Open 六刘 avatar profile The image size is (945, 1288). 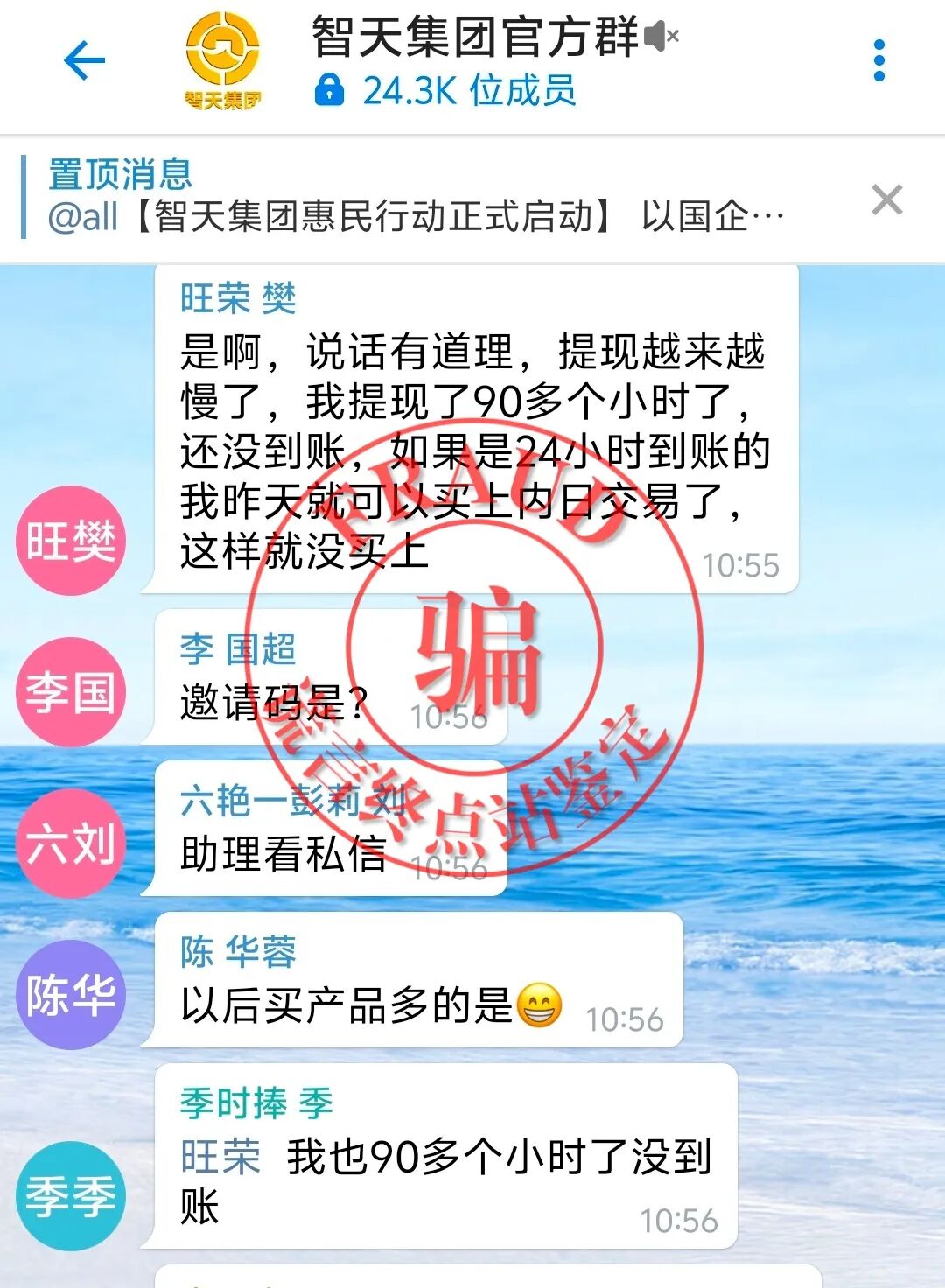(x=71, y=843)
